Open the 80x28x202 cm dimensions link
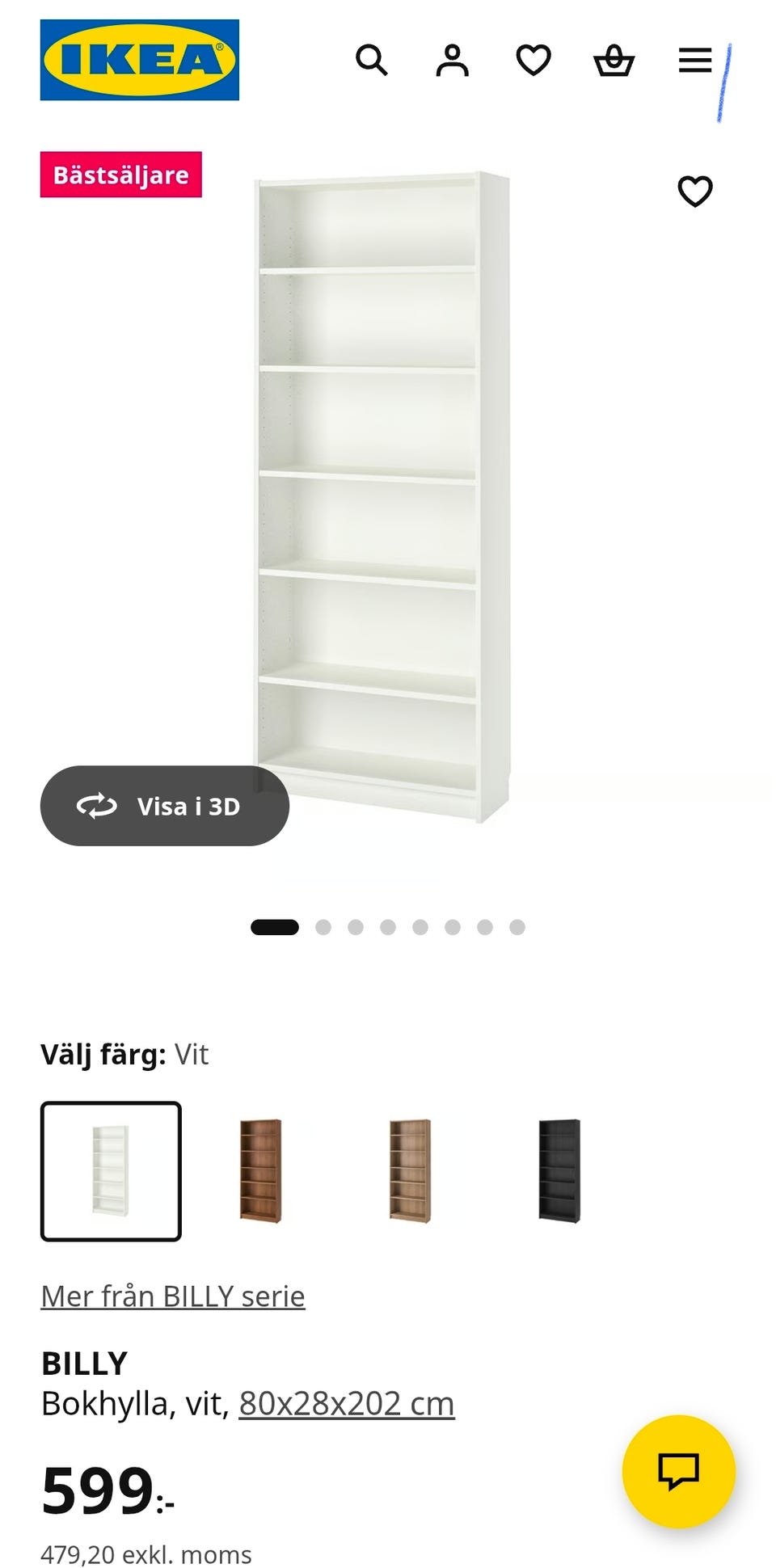This screenshot has height=1568, width=776. click(347, 1404)
